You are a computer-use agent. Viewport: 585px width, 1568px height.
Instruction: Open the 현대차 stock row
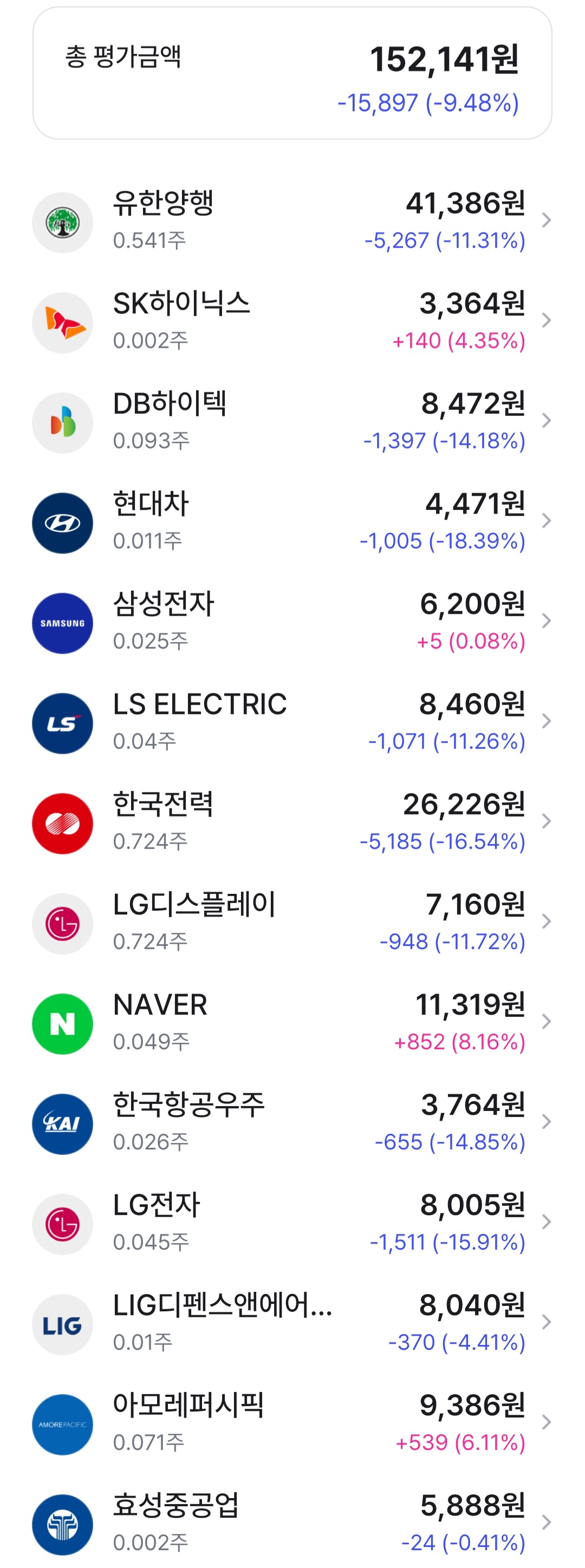pos(292,522)
